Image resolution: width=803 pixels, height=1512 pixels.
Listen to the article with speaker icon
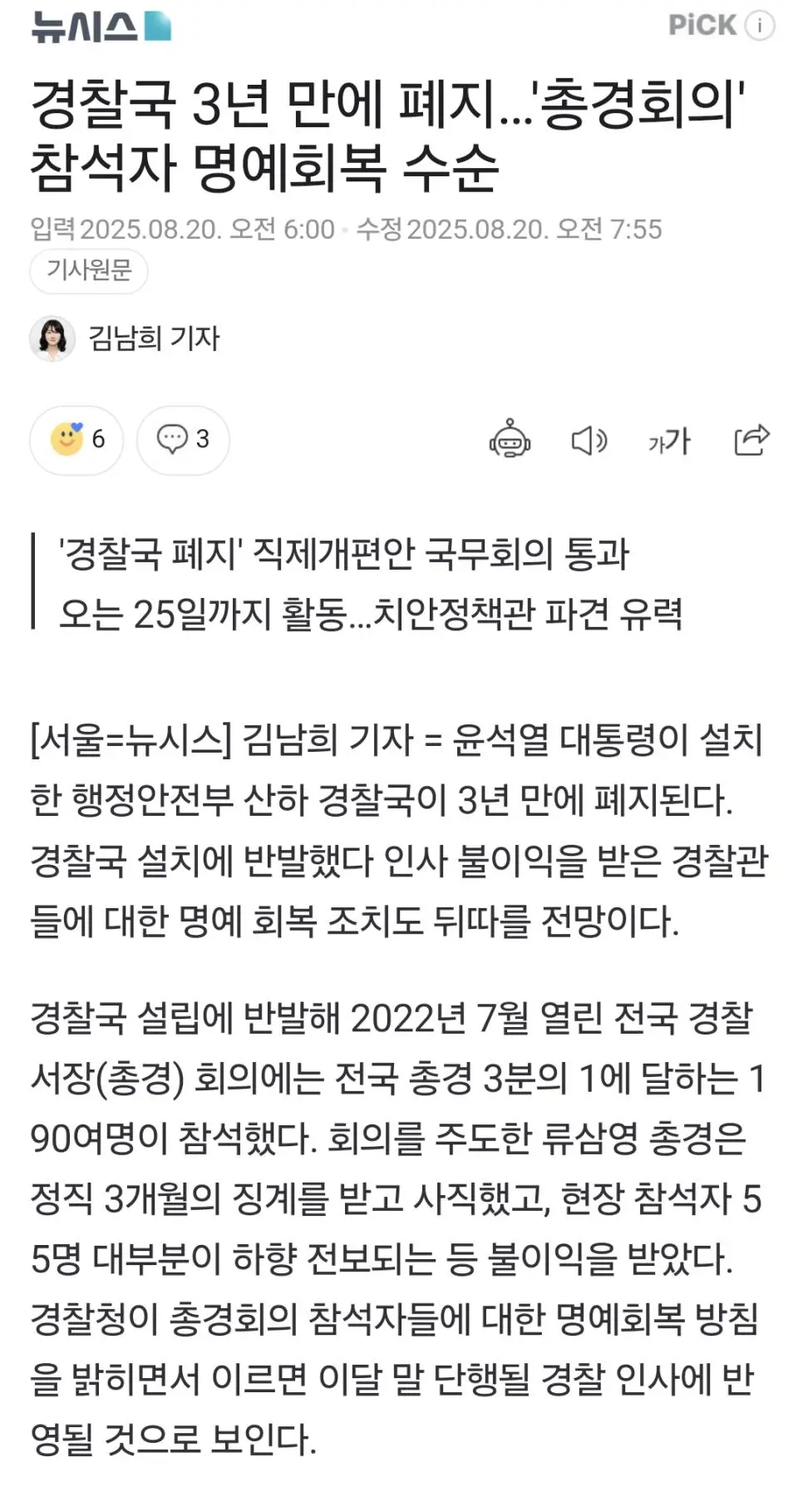pos(589,440)
